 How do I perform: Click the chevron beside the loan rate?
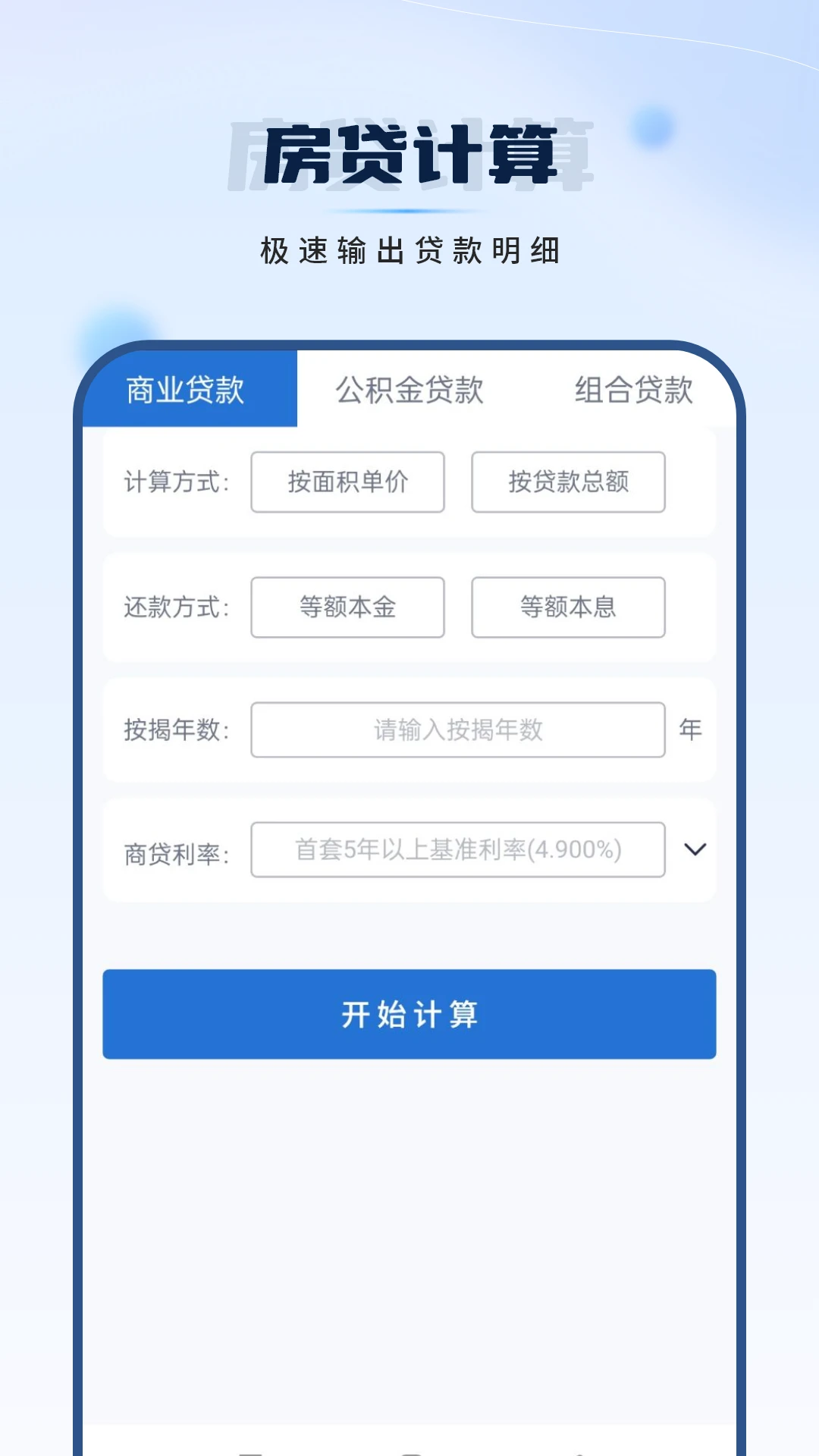(x=695, y=851)
